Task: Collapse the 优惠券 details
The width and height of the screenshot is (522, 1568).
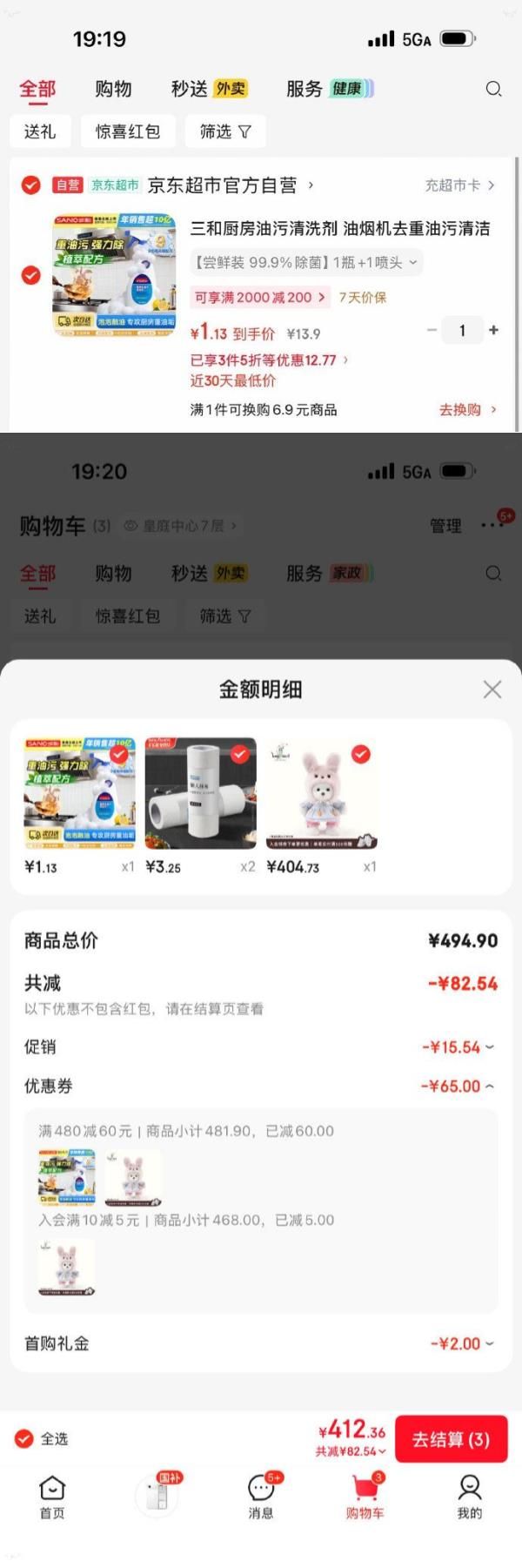Action: tap(458, 1087)
